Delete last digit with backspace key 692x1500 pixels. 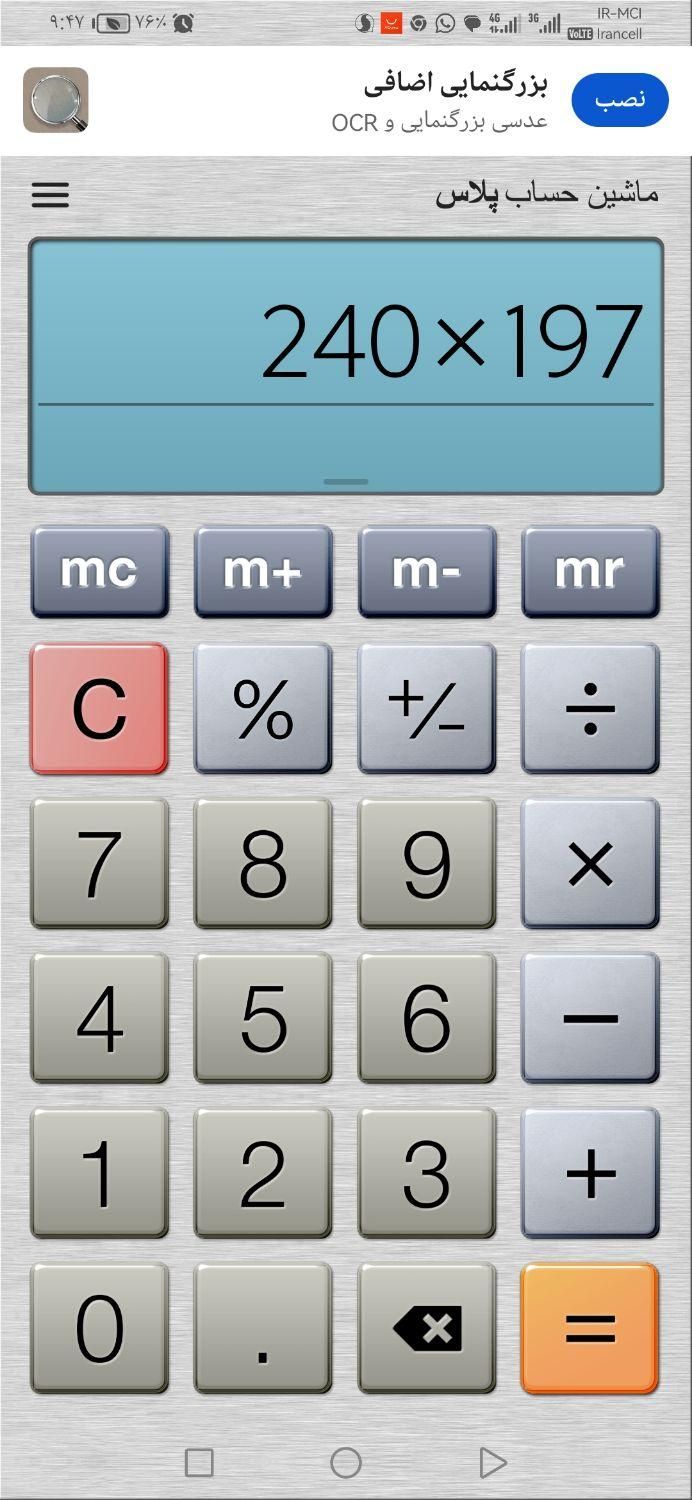(427, 1328)
